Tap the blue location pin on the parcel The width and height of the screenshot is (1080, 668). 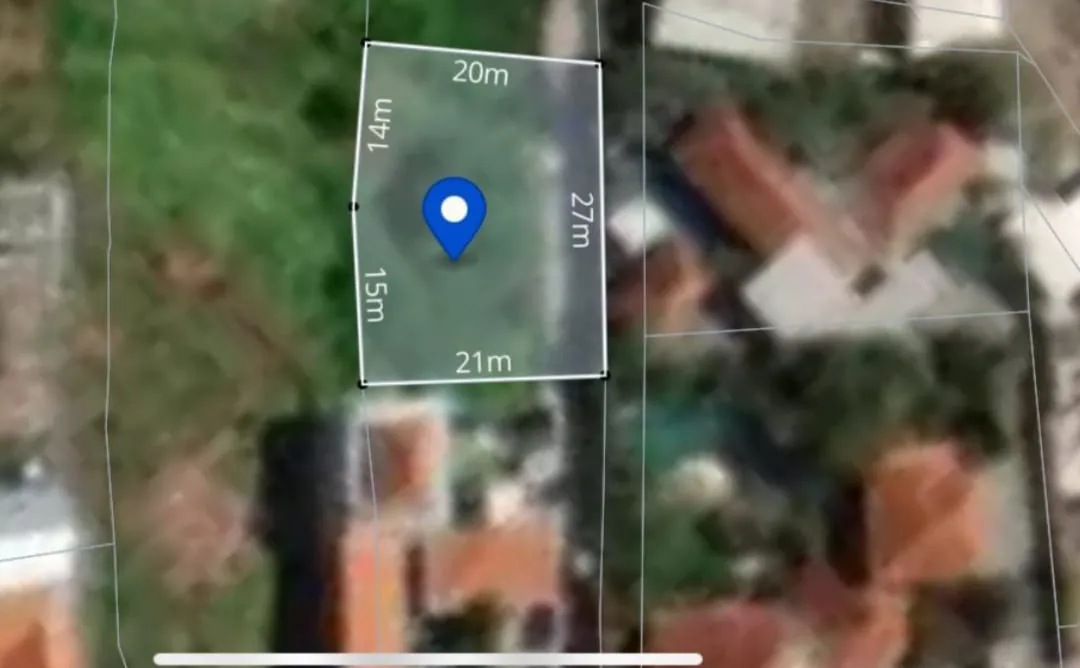click(454, 213)
